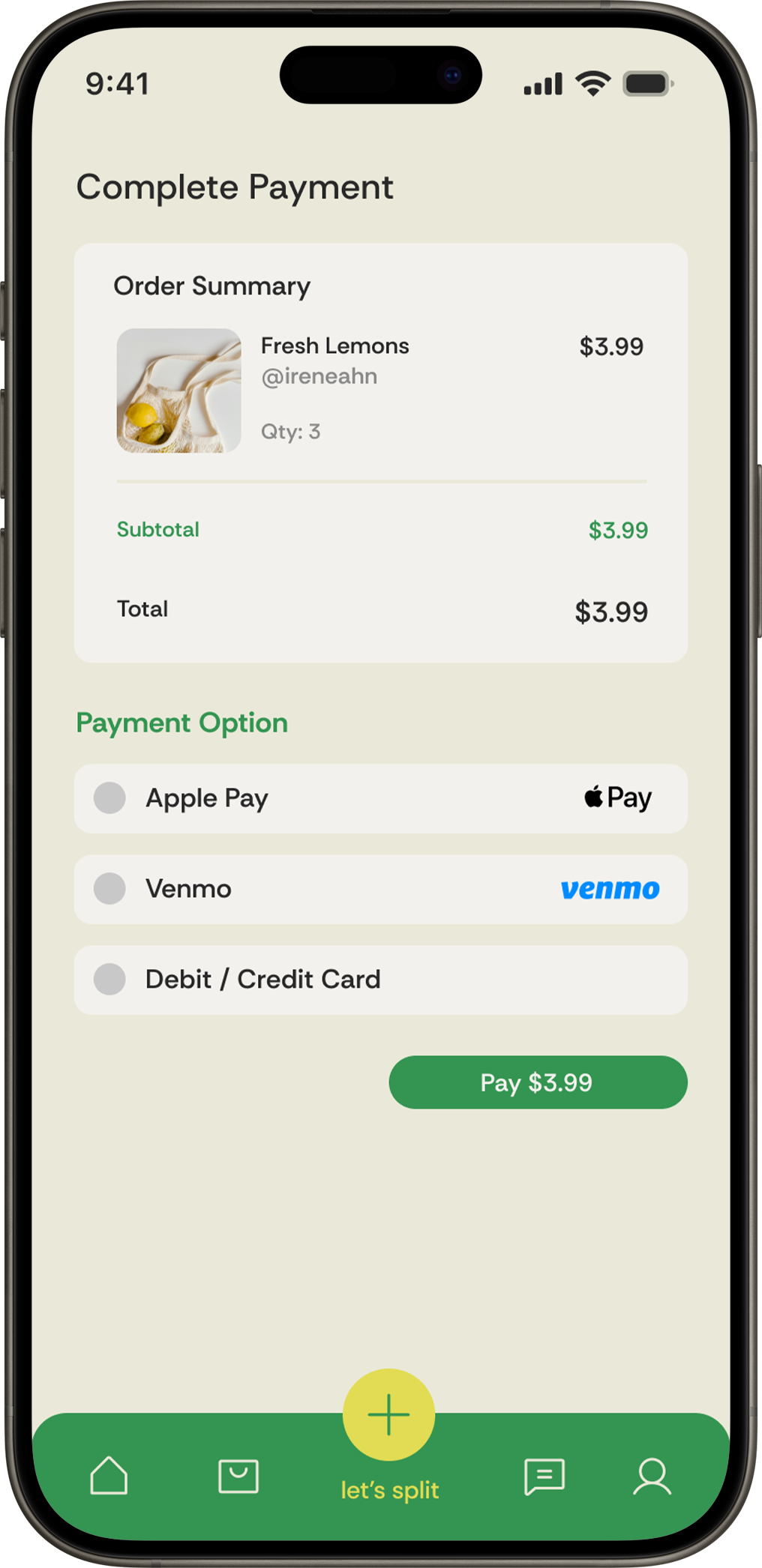The height and width of the screenshot is (1568, 762).
Task: Open the shopping bag tab
Action: pyautogui.click(x=238, y=1476)
